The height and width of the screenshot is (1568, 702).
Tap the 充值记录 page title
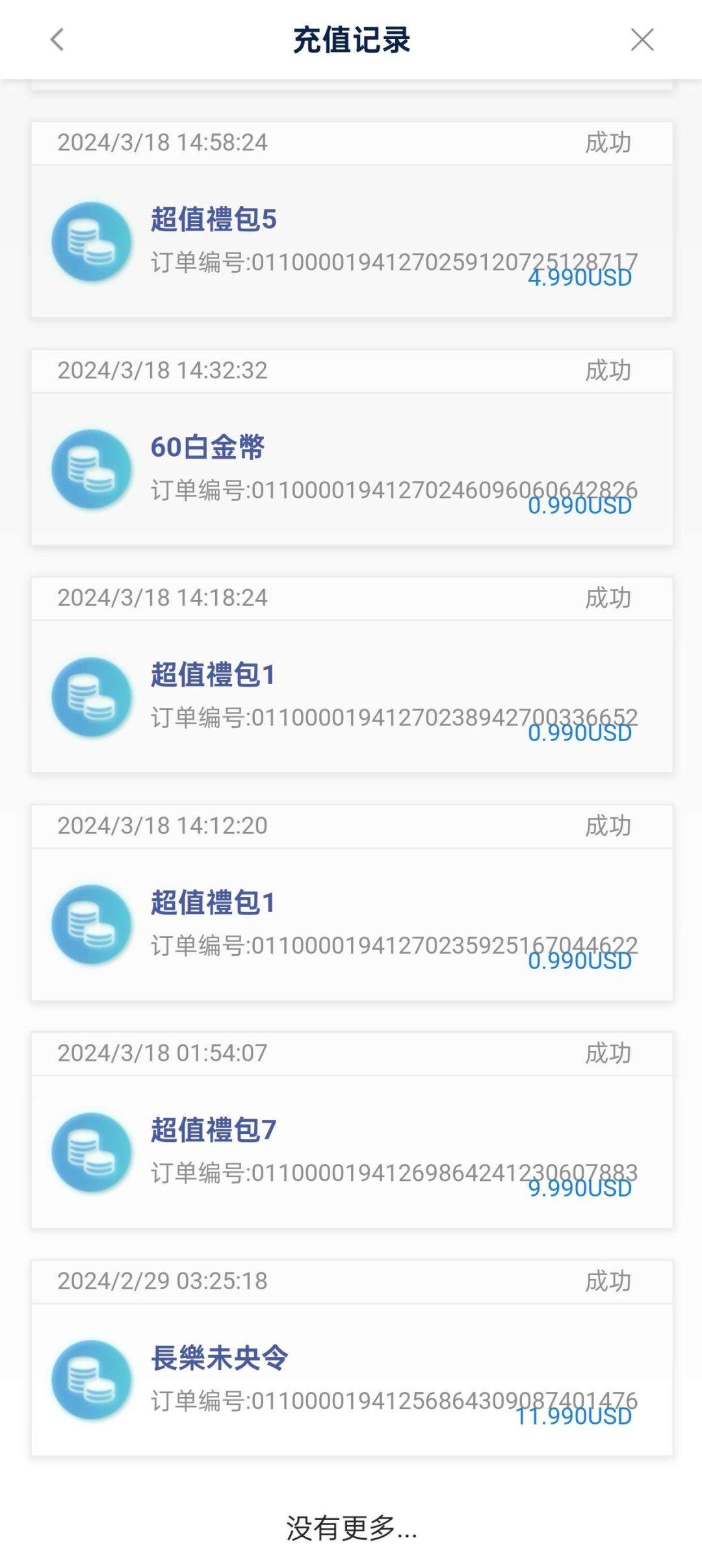point(351,40)
